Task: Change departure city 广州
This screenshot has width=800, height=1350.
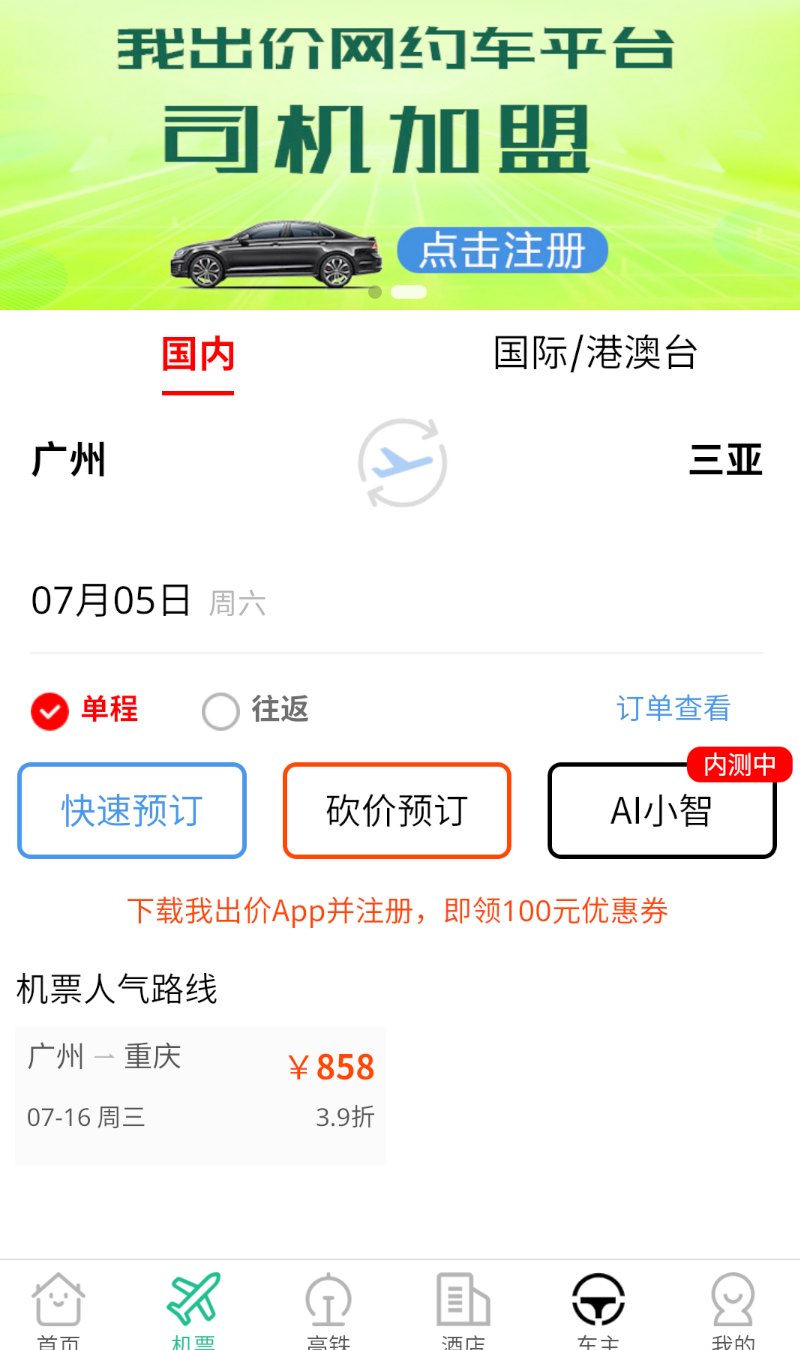Action: click(69, 461)
